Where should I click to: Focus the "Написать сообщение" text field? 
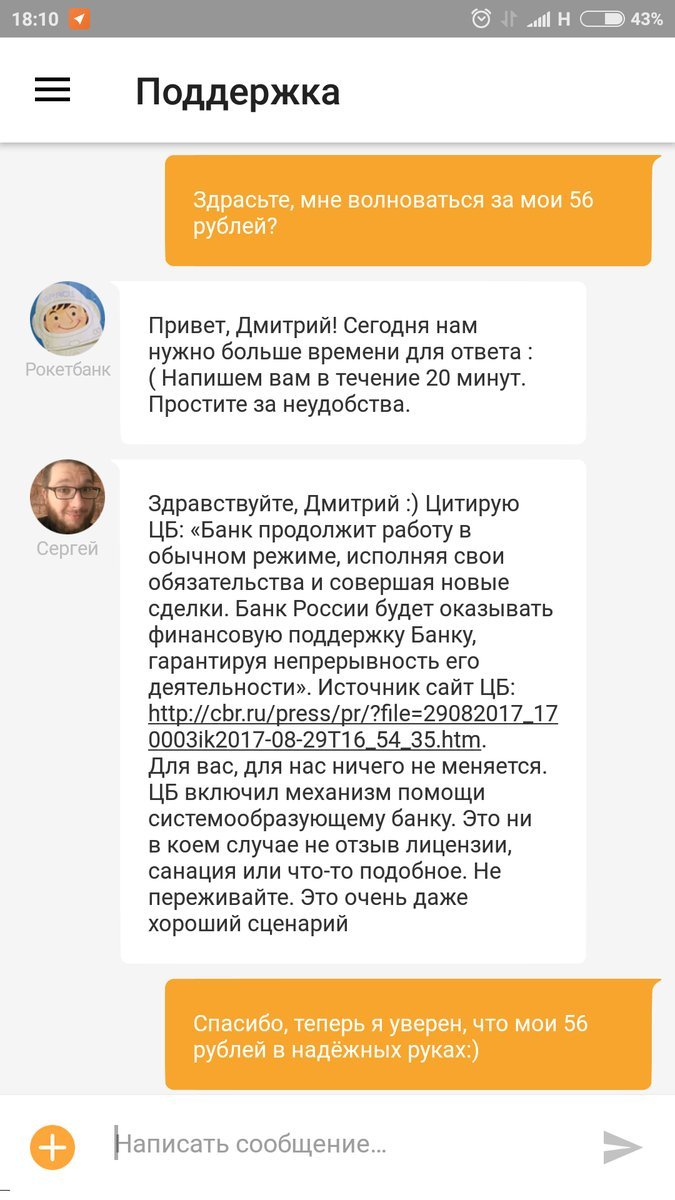[x=340, y=1144]
